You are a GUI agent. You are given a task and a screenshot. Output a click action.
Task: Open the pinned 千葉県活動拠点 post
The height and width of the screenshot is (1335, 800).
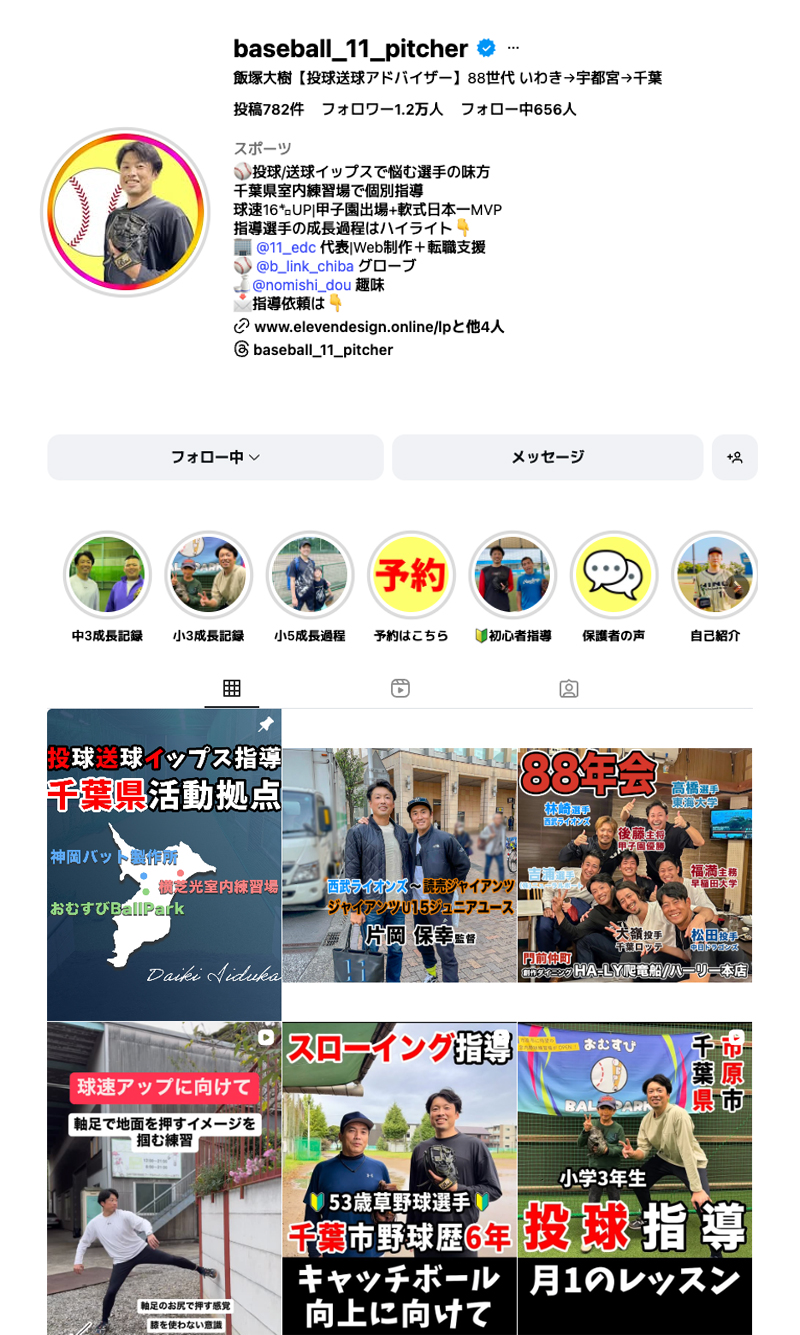(164, 865)
